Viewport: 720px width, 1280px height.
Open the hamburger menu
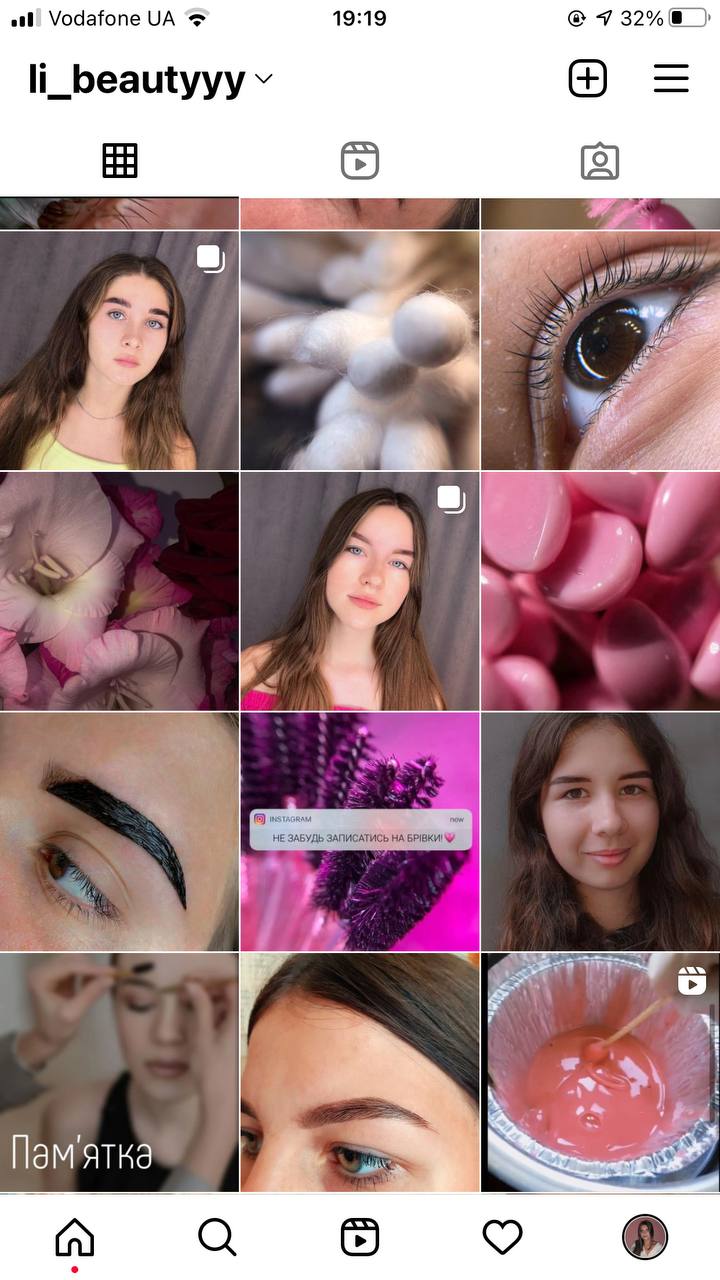(671, 78)
